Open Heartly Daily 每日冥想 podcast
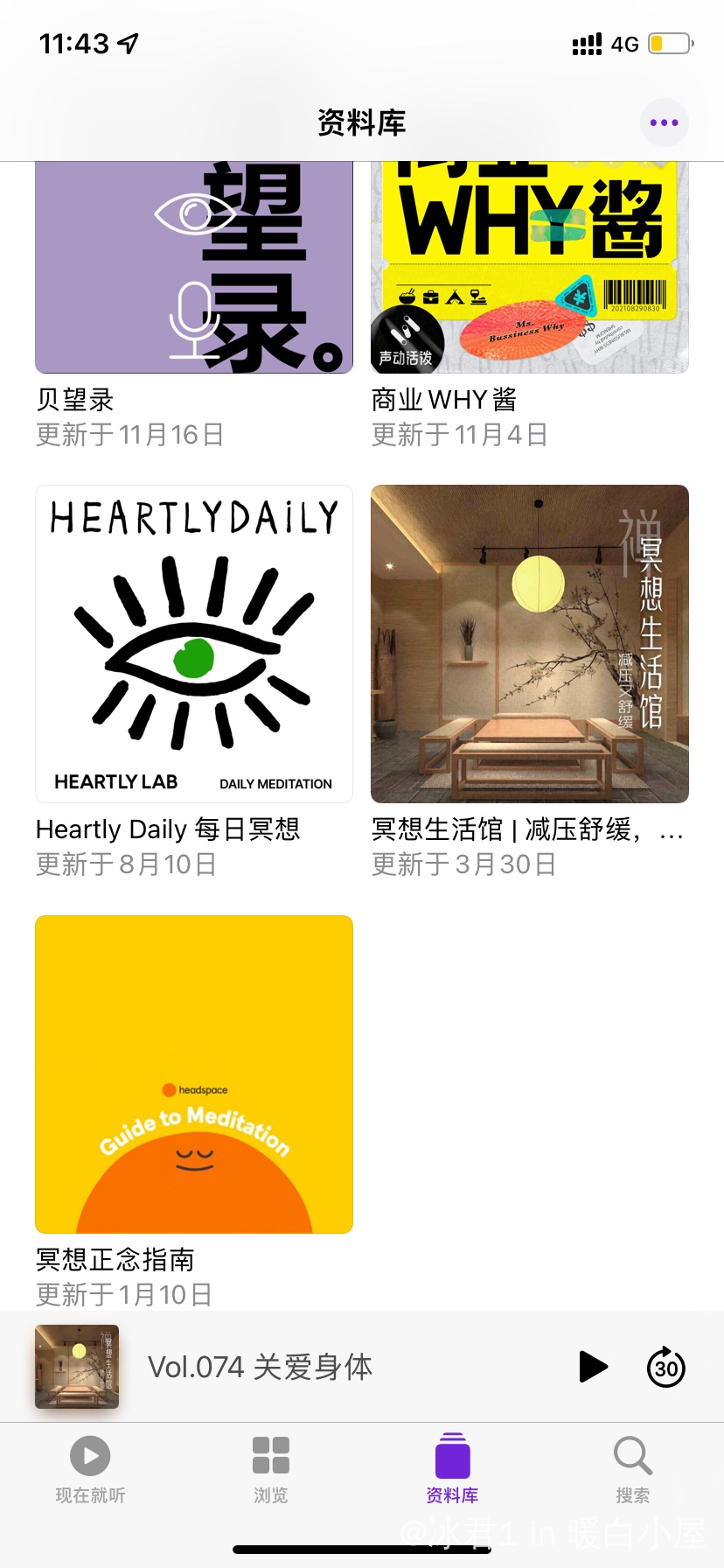Screen dimensions: 724x1568 coord(194,644)
